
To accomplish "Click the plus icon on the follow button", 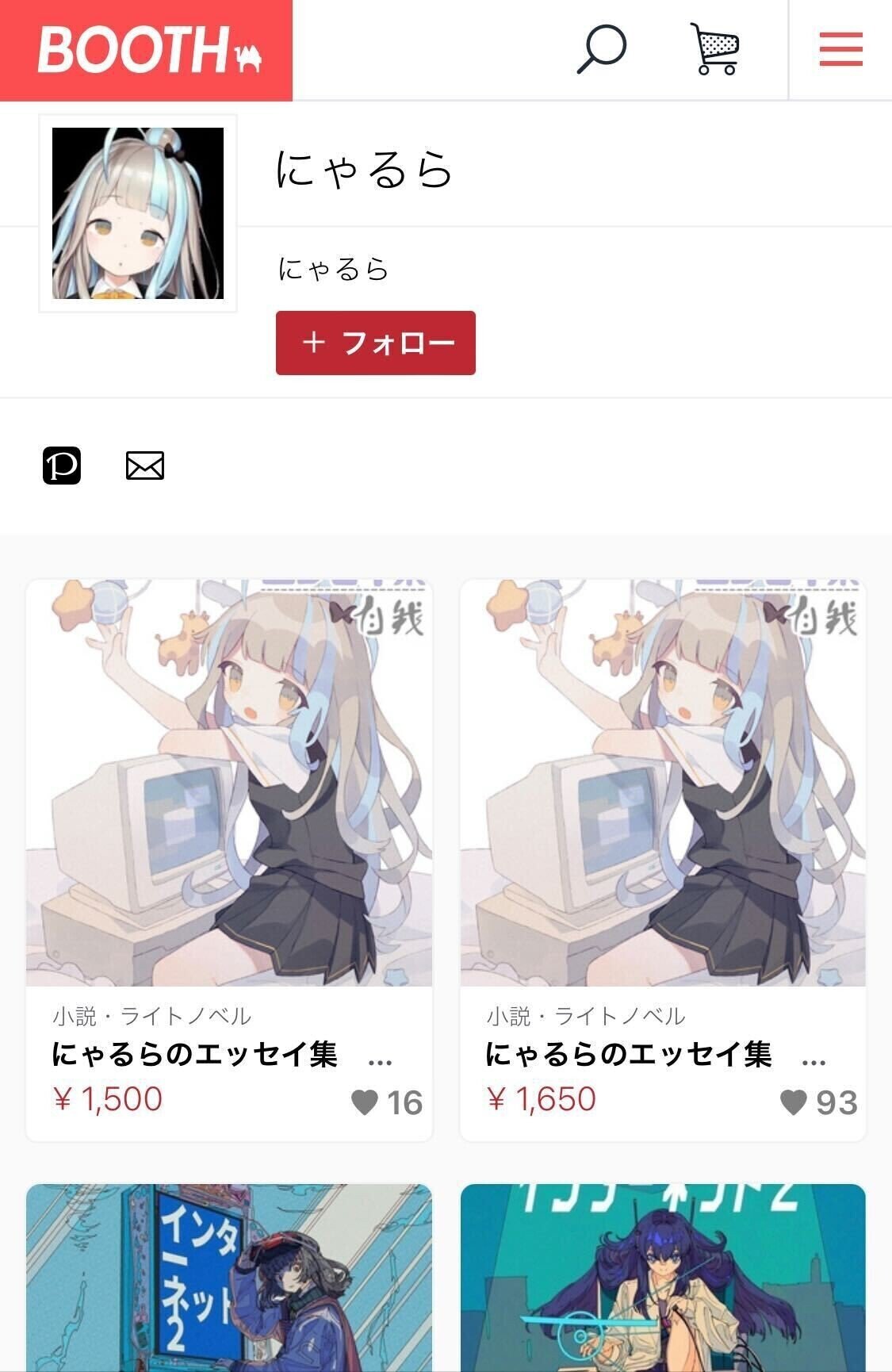I will pyautogui.click(x=314, y=343).
